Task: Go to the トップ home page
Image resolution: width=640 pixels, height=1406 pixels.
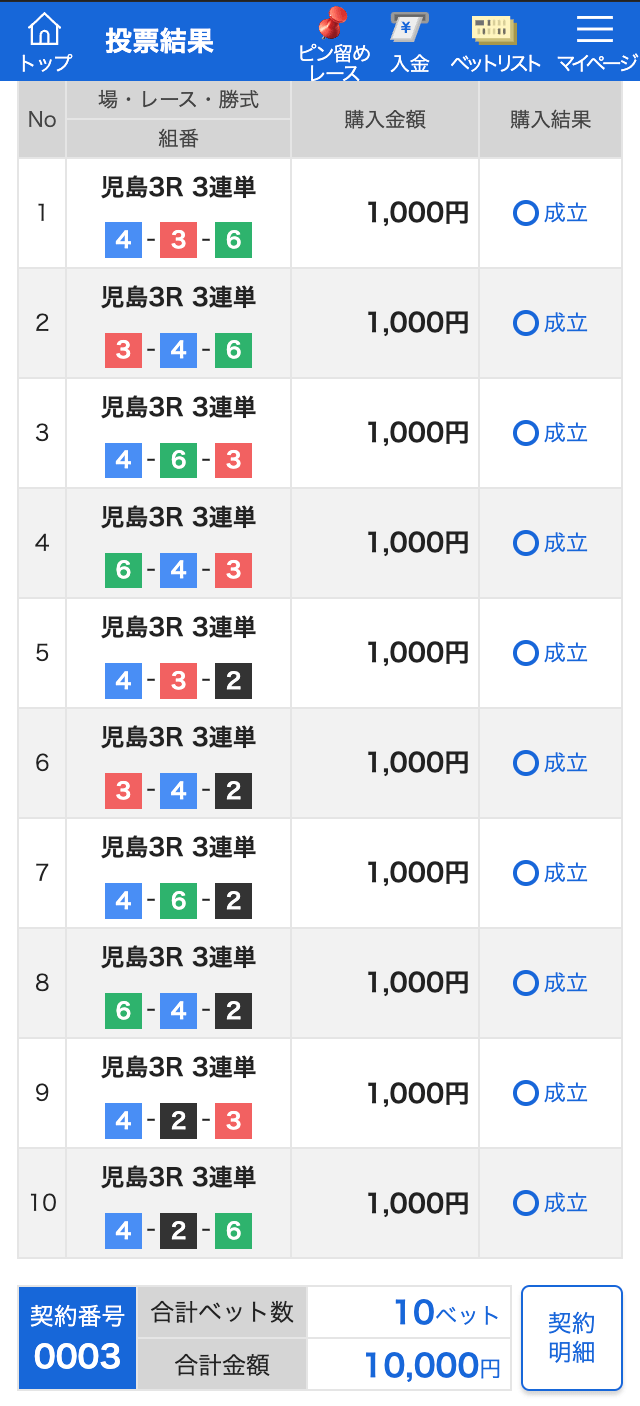Action: tap(45, 42)
